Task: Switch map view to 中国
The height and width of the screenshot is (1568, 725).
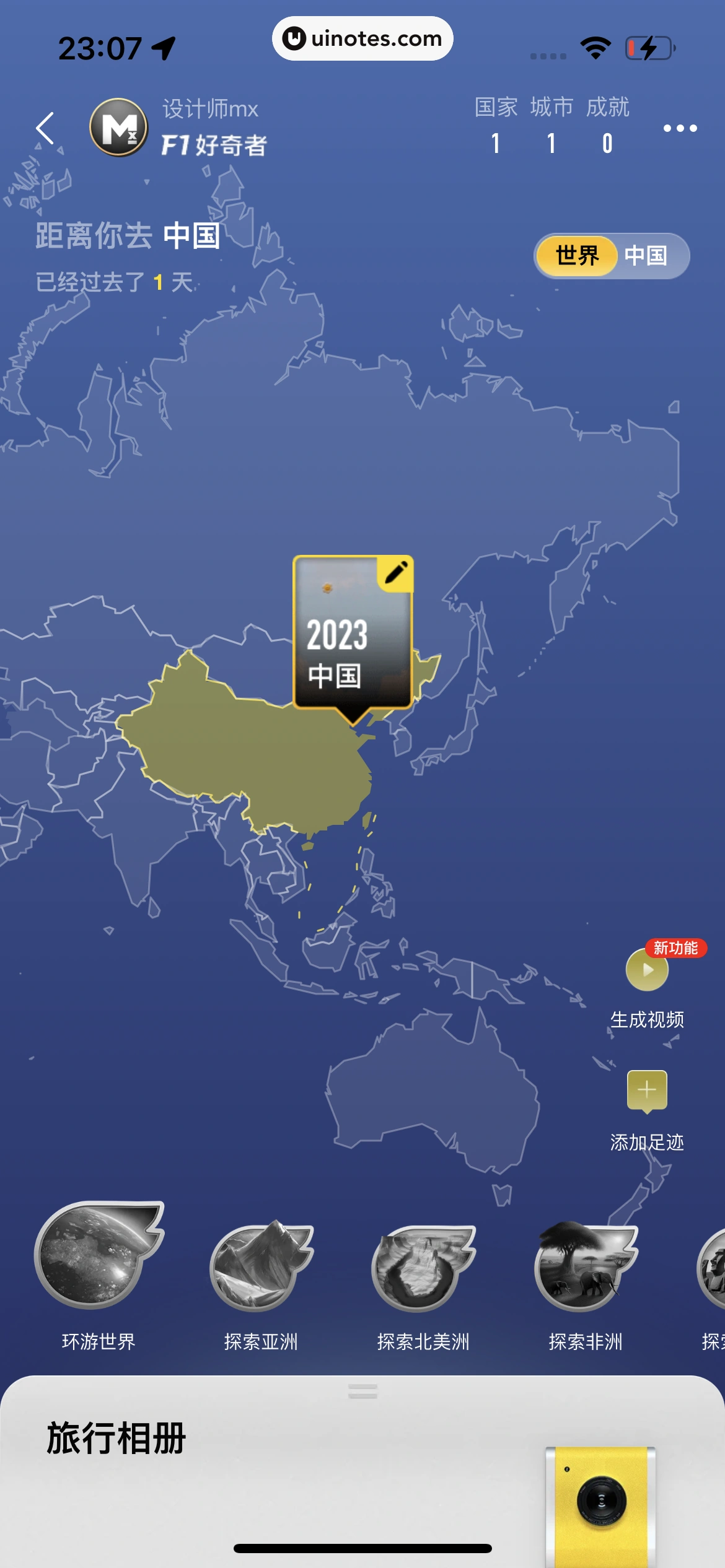Action: coord(646,256)
